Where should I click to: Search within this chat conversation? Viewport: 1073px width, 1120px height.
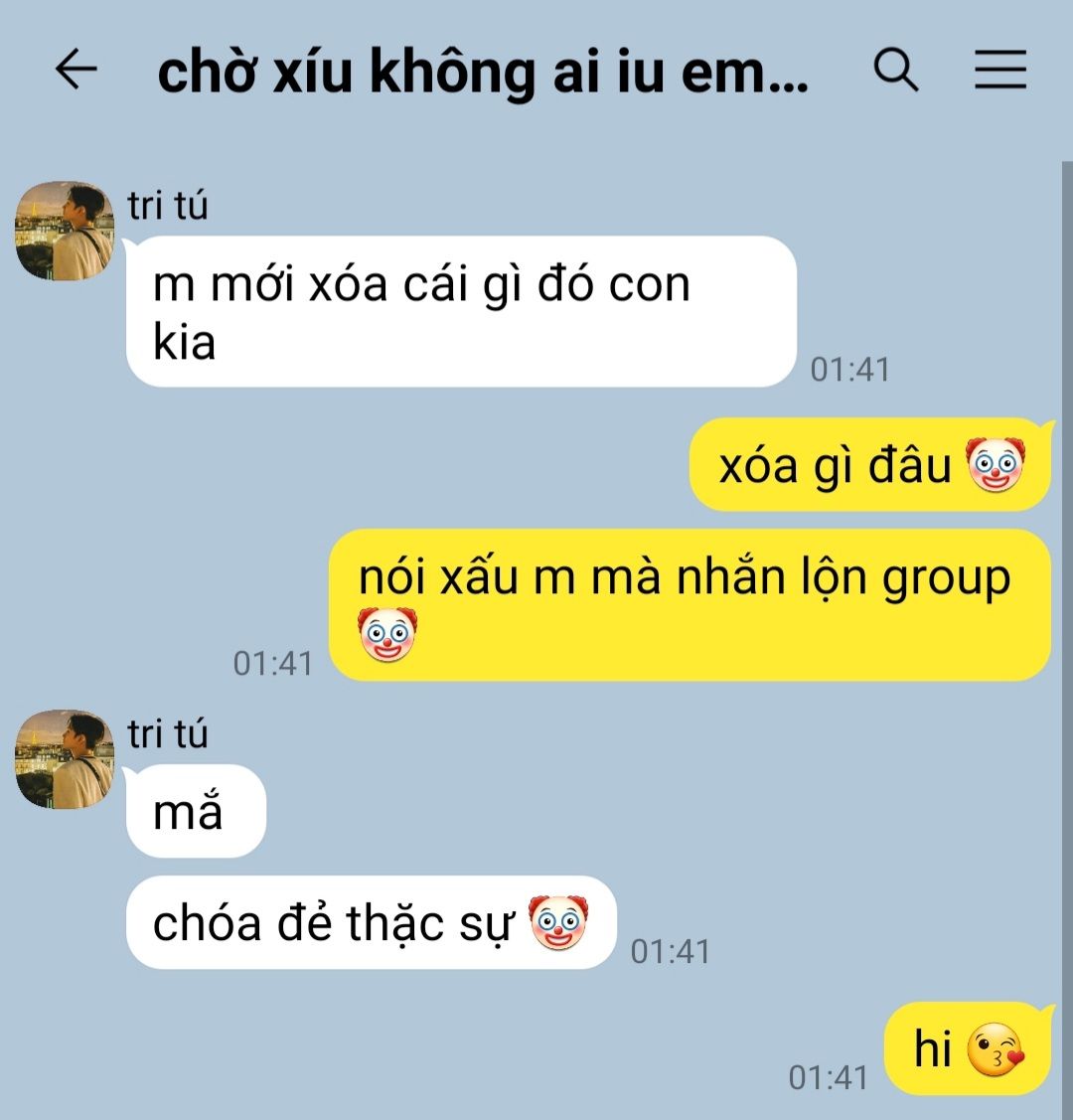(895, 70)
